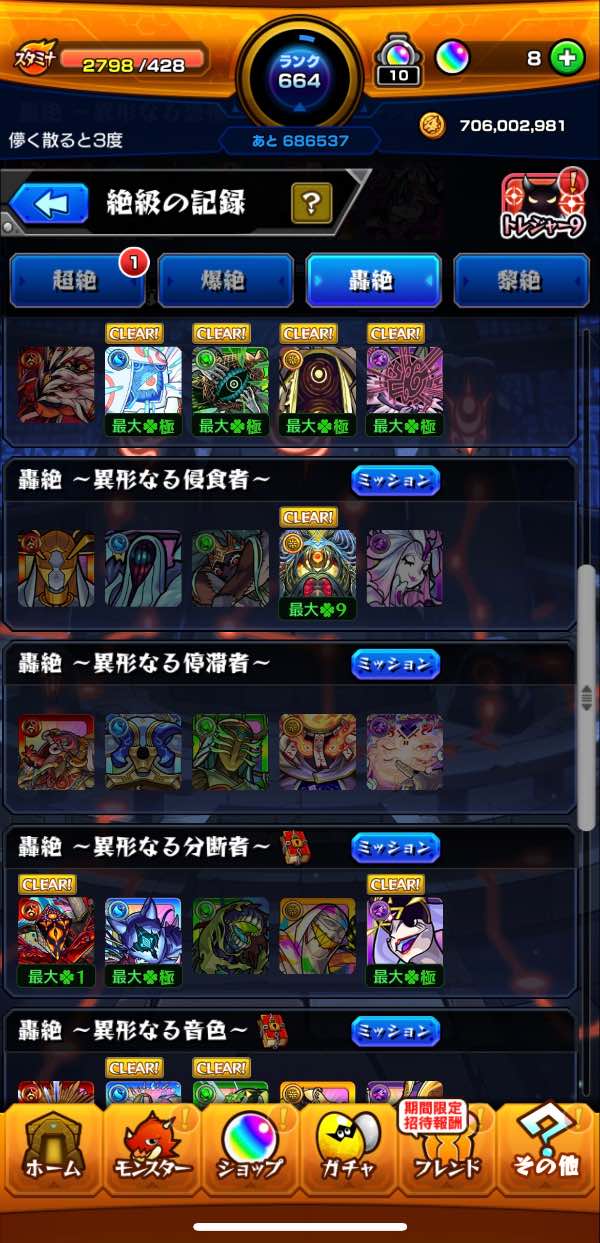Switch to the 爆絶 tab

click(x=226, y=280)
